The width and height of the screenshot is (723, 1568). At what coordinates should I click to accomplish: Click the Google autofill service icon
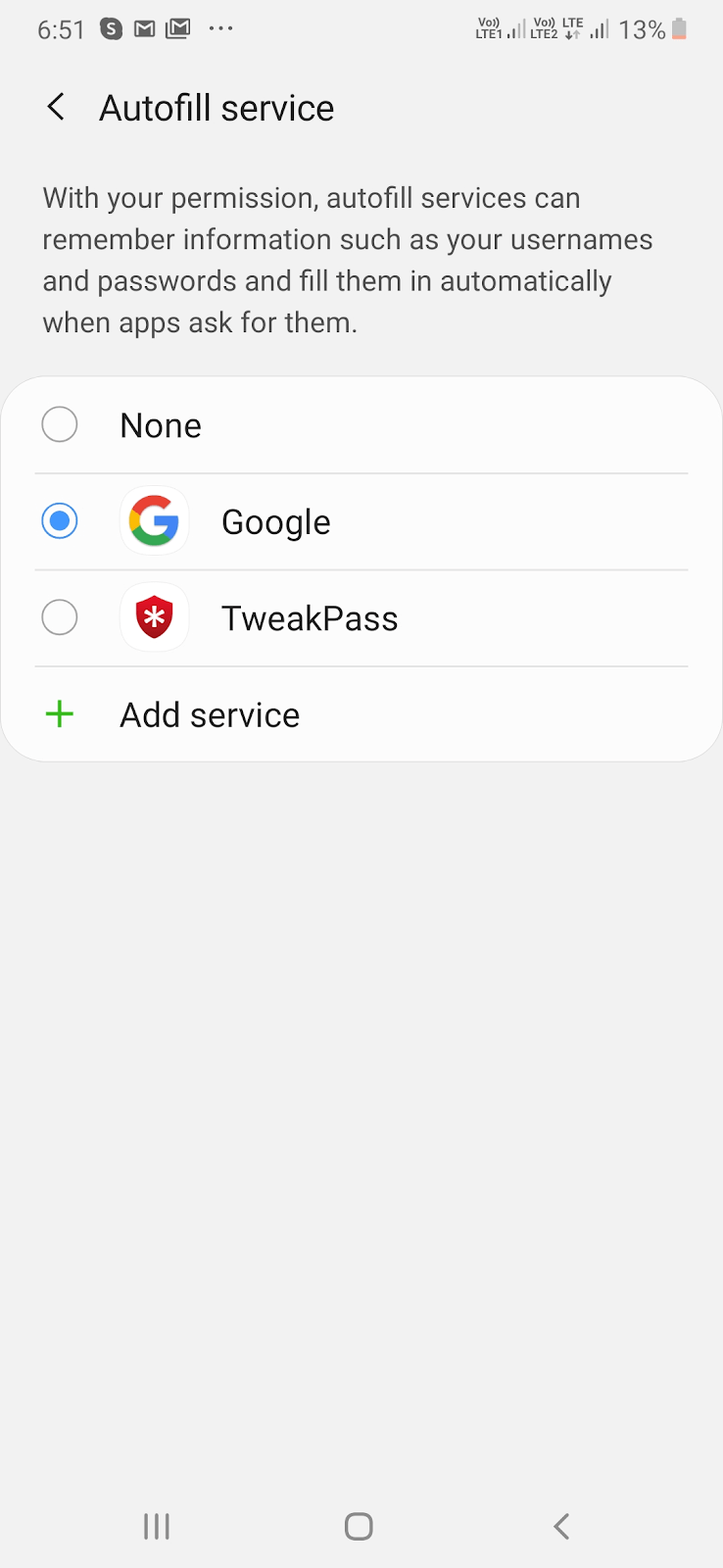tap(154, 520)
